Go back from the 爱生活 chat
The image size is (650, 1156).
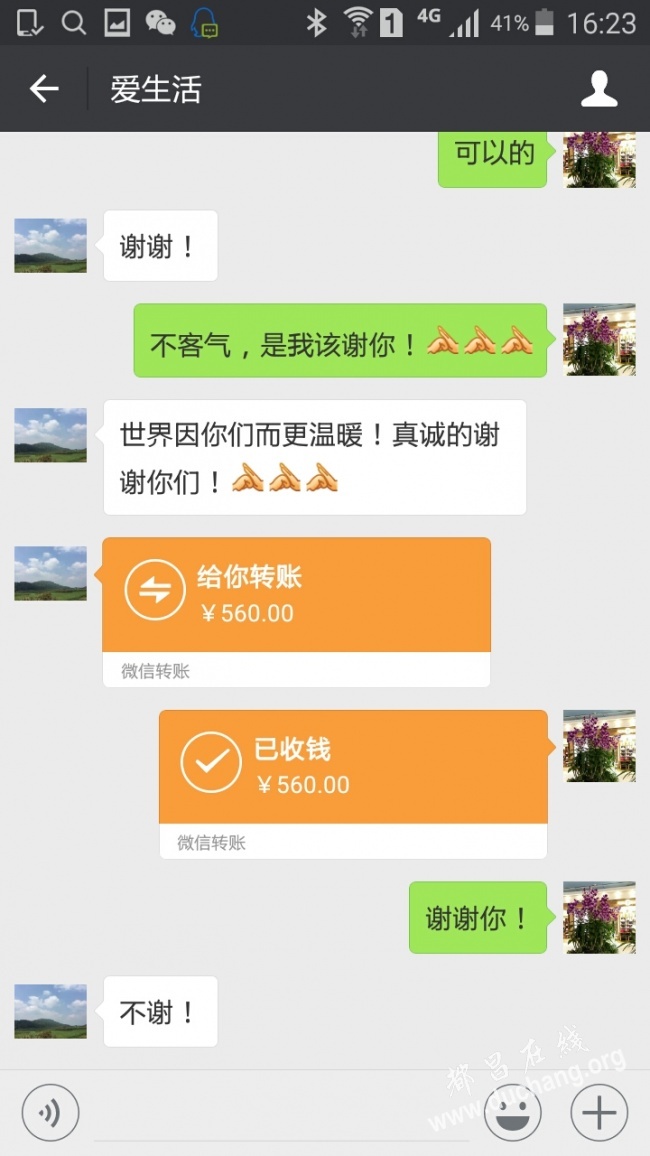(x=44, y=89)
